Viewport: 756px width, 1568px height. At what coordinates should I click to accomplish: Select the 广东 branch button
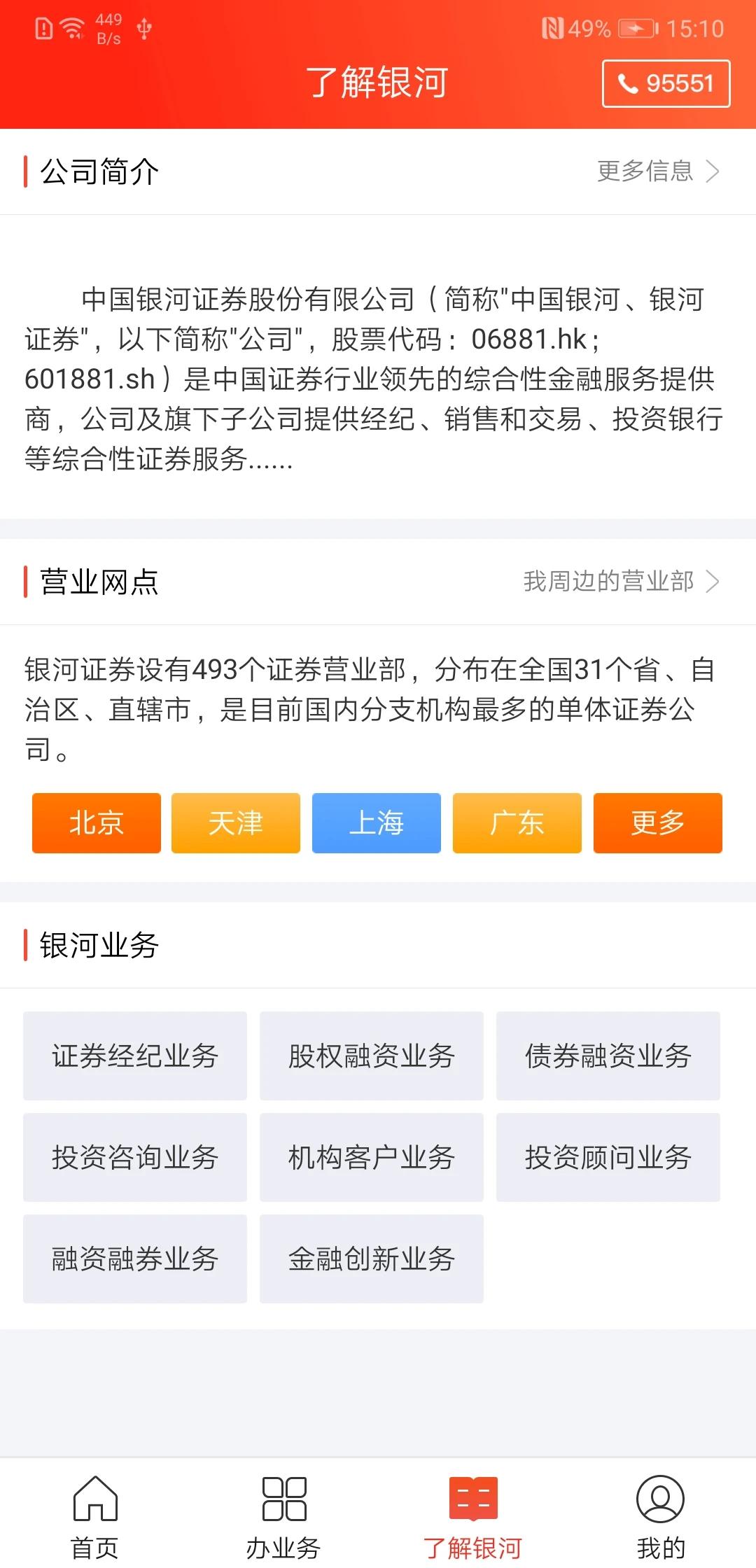click(x=517, y=822)
